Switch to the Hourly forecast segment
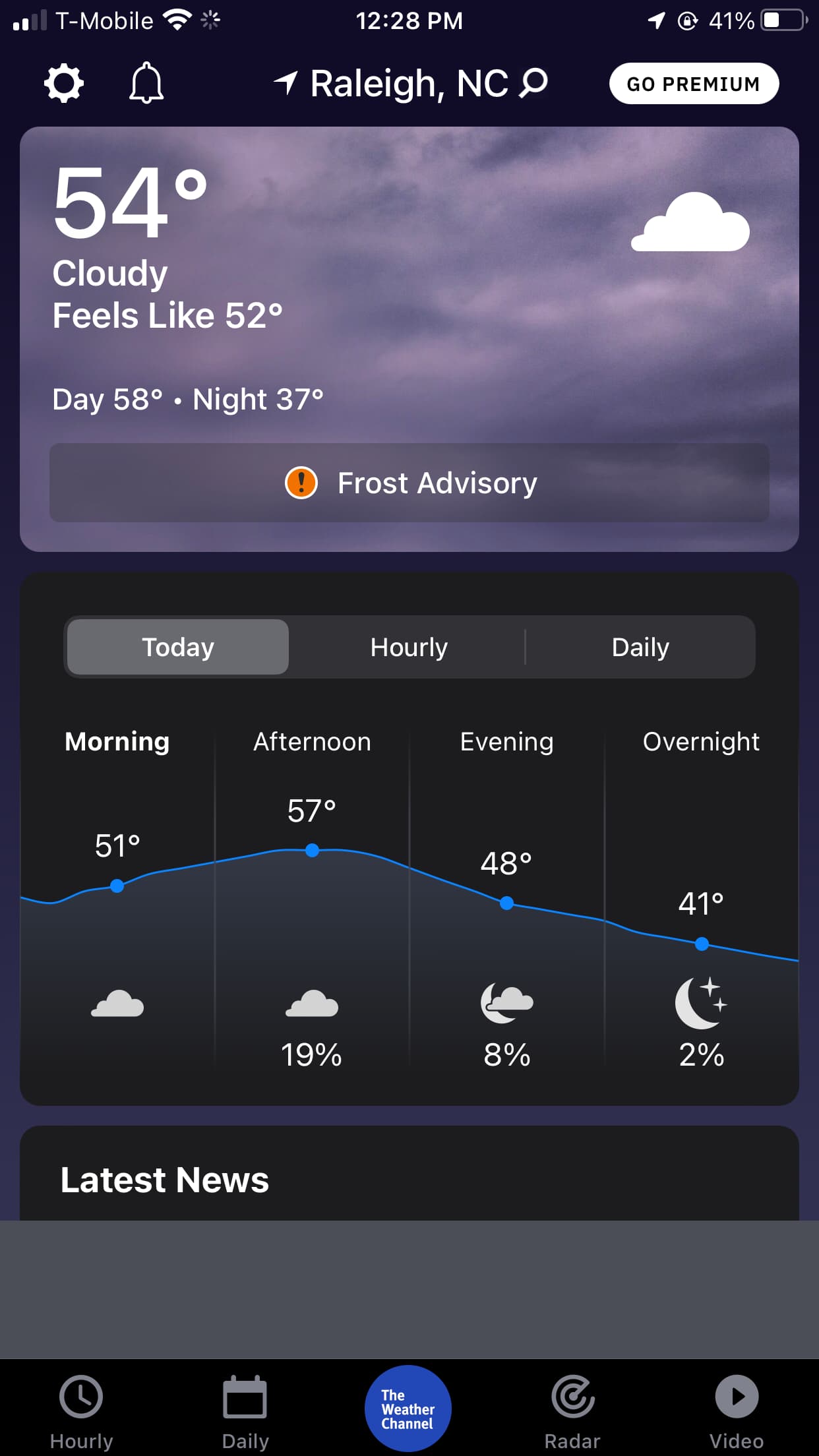This screenshot has width=819, height=1456. tap(409, 647)
